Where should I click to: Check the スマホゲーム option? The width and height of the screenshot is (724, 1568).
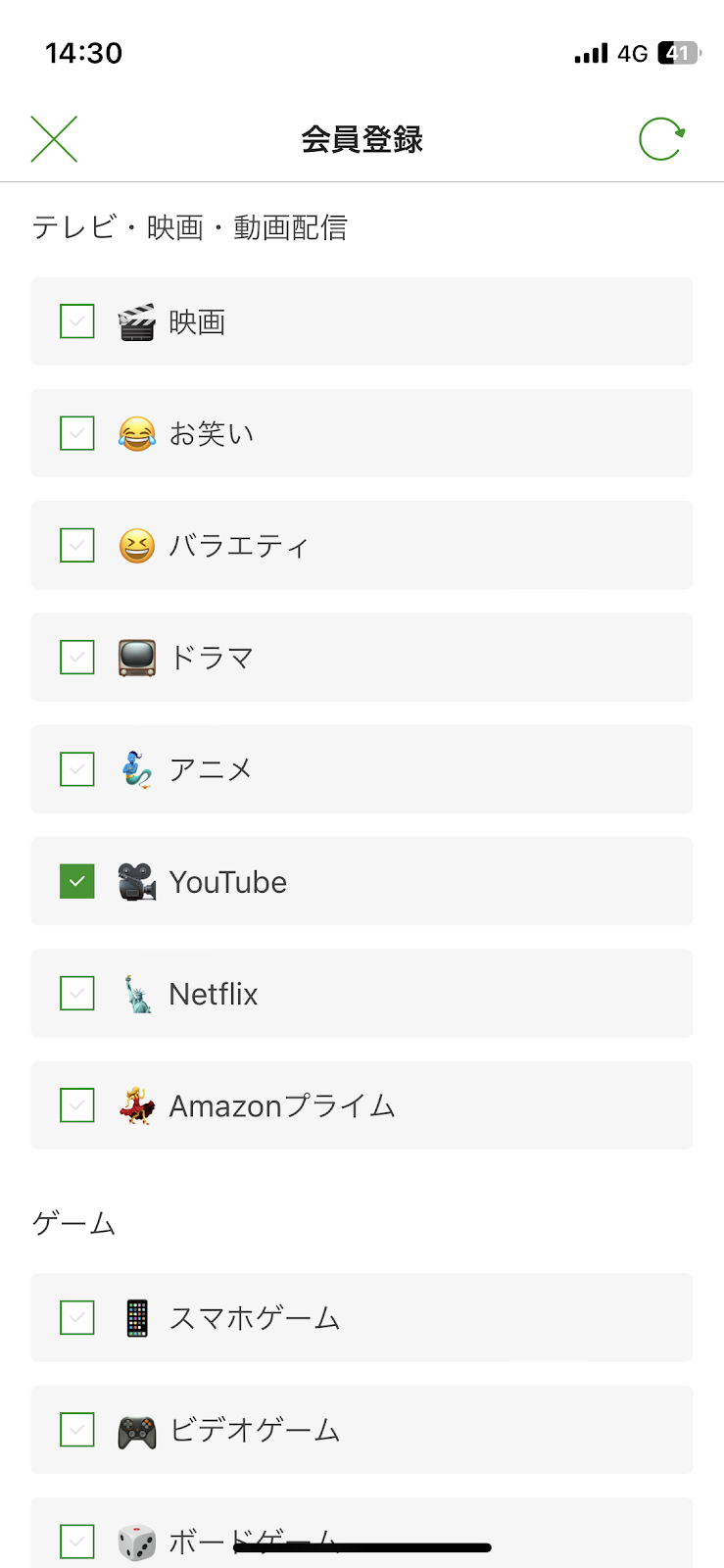pos(77,1318)
